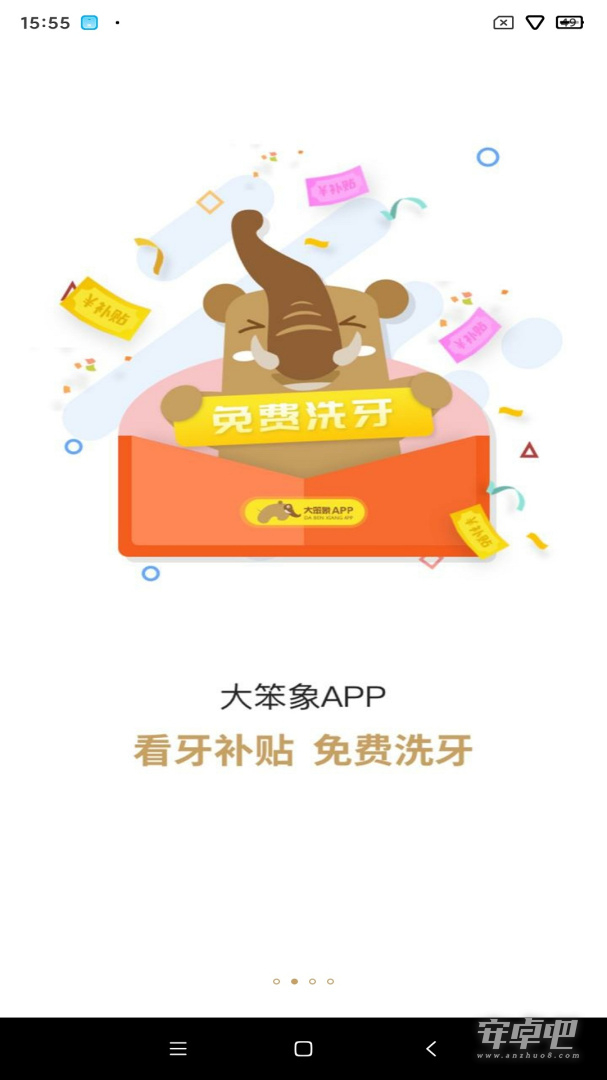Go to the home screen

[303, 1048]
